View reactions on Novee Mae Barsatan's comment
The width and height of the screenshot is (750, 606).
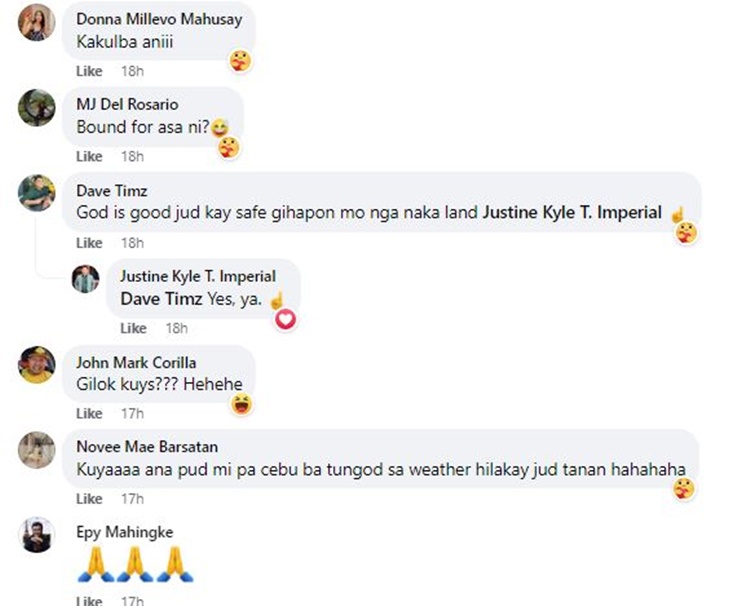click(x=684, y=488)
